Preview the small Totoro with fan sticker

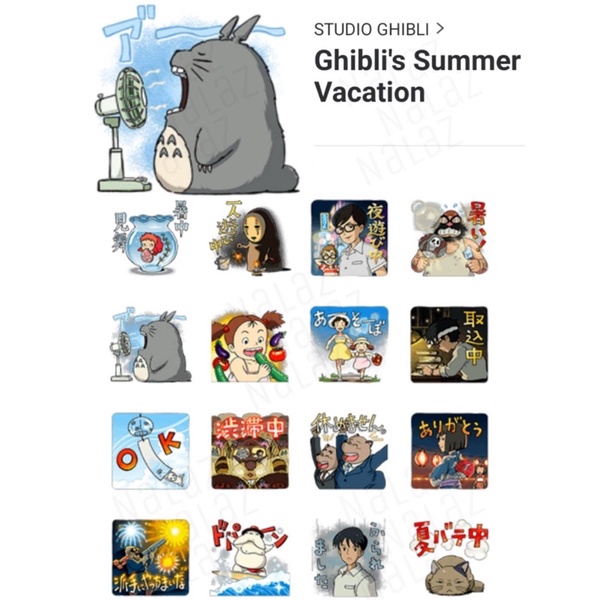tap(150, 344)
